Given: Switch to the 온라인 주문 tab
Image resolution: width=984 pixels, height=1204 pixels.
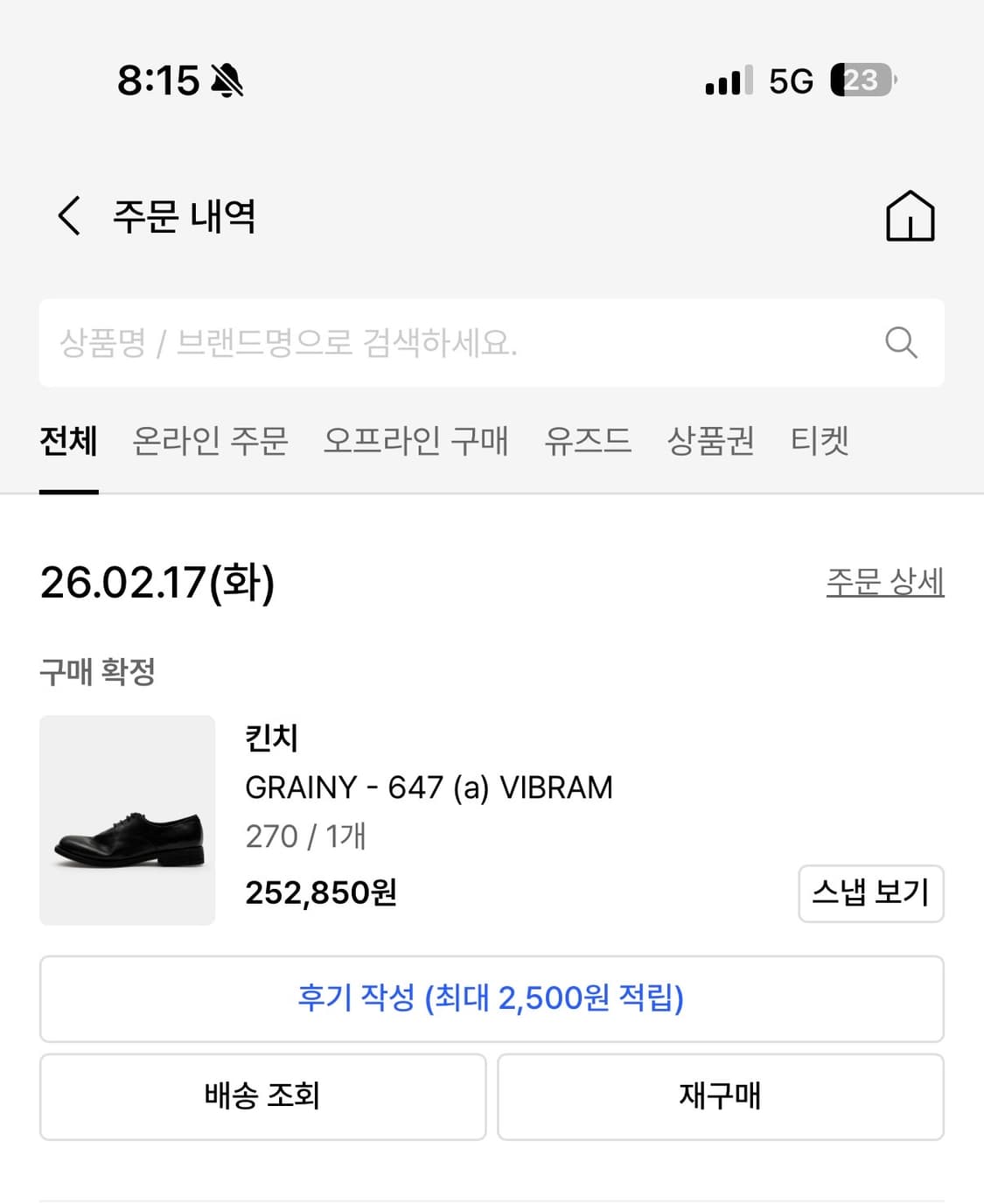Looking at the screenshot, I should click(x=210, y=442).
